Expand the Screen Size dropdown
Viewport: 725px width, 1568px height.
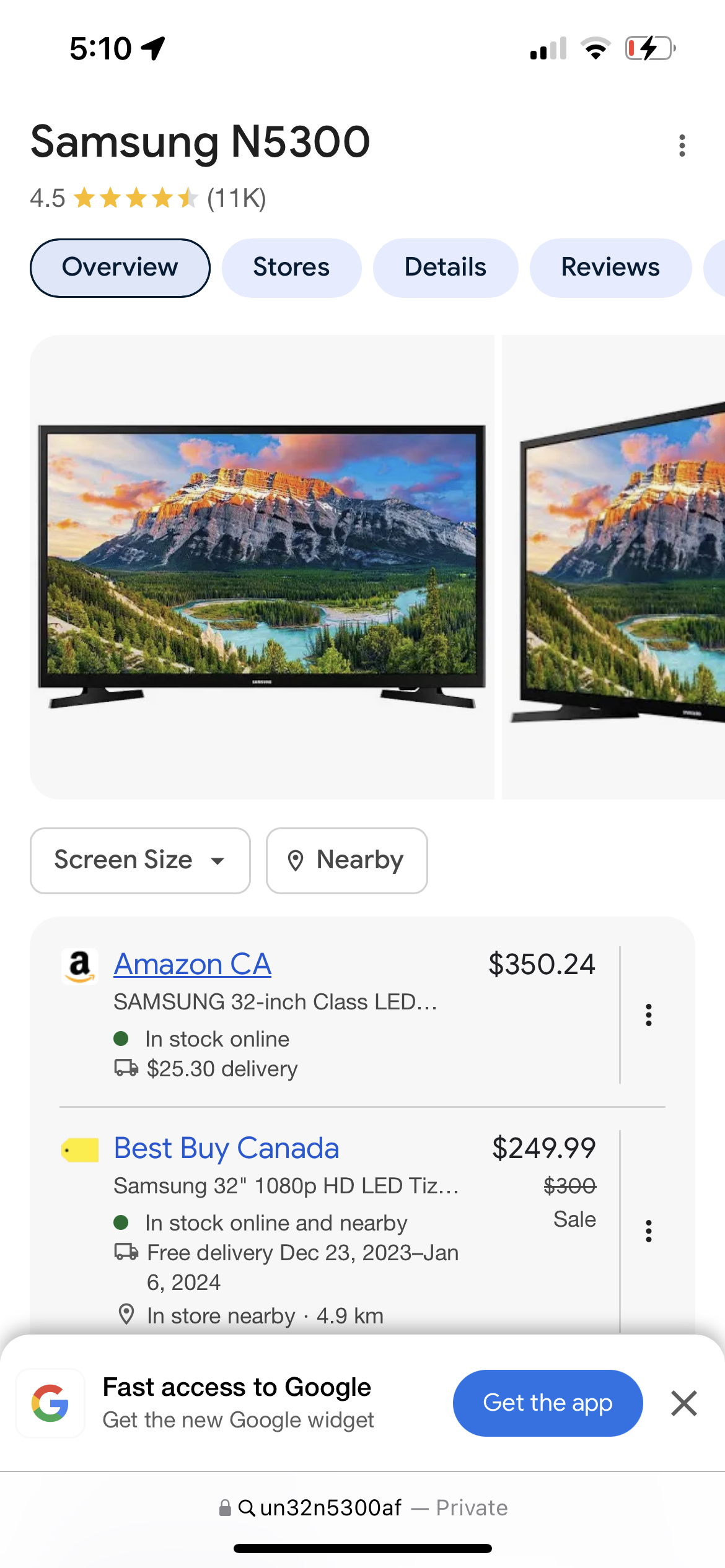(140, 860)
